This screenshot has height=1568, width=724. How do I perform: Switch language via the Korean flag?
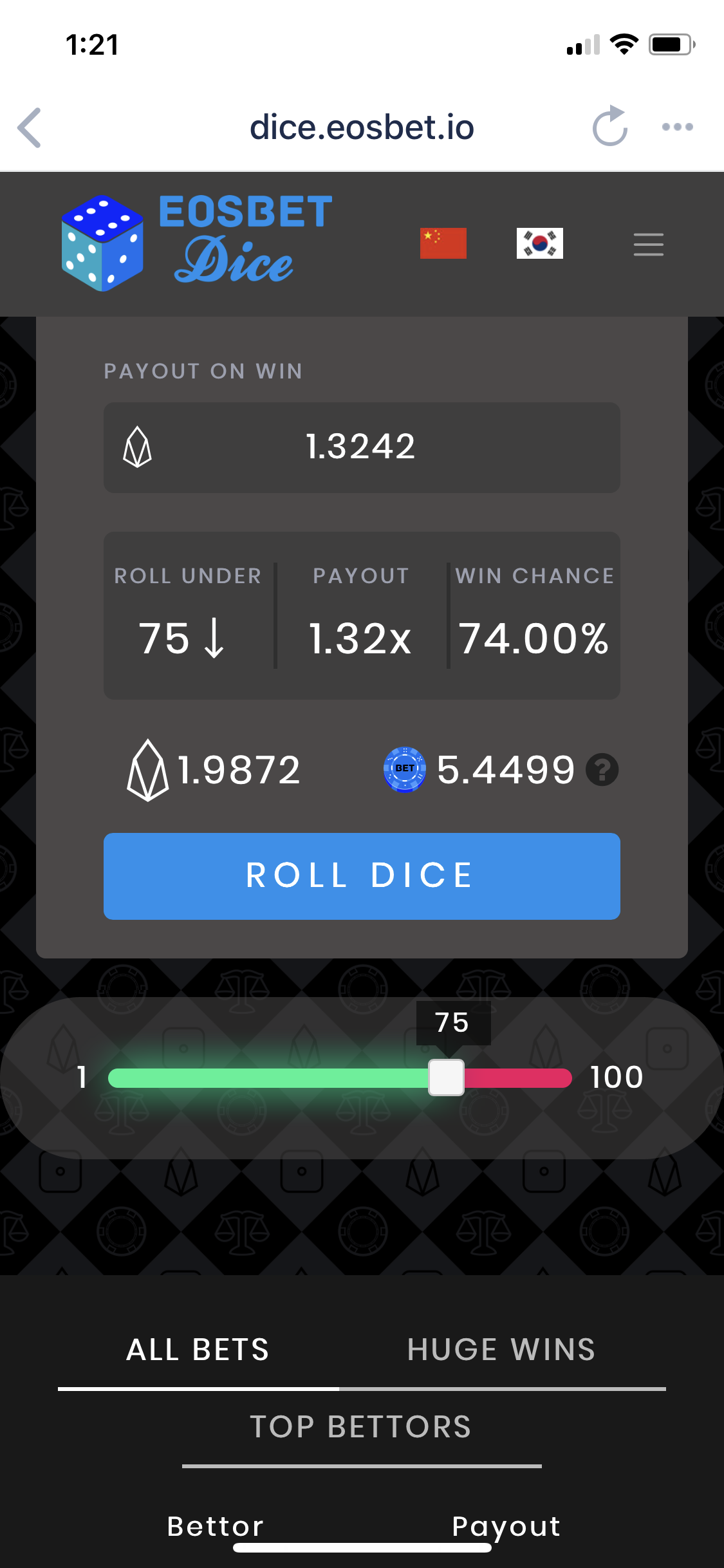coord(539,243)
